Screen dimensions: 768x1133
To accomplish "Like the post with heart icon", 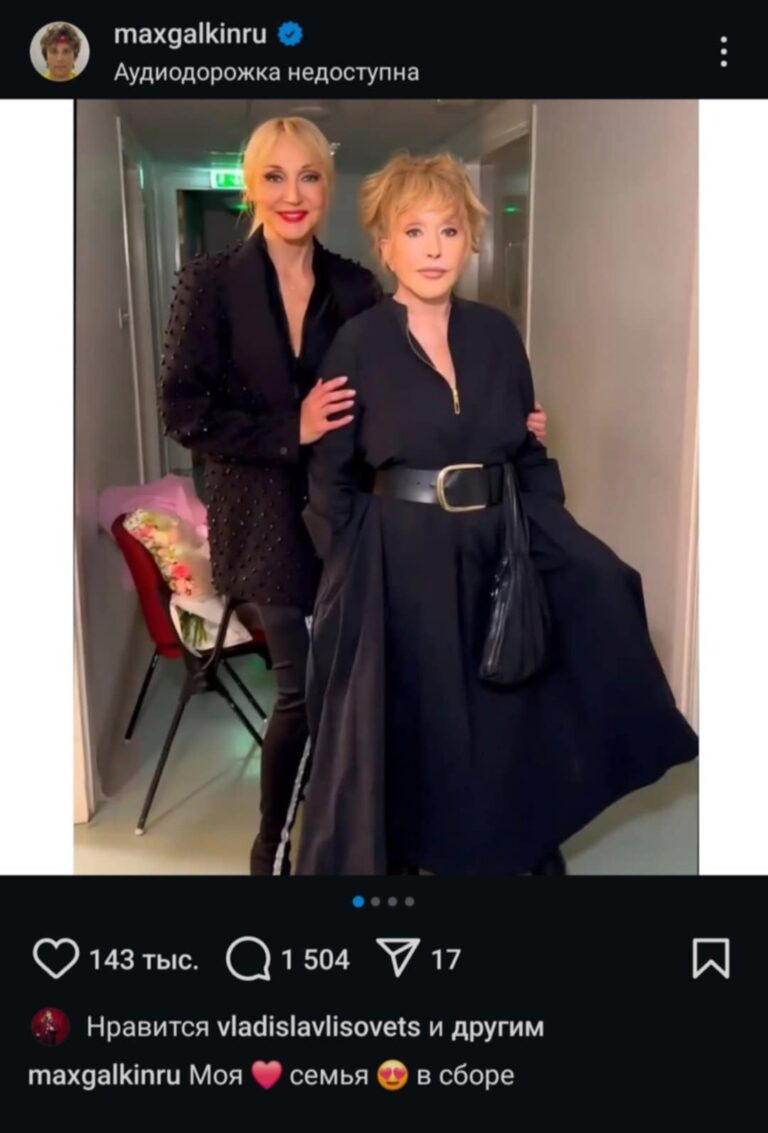I will point(56,959).
